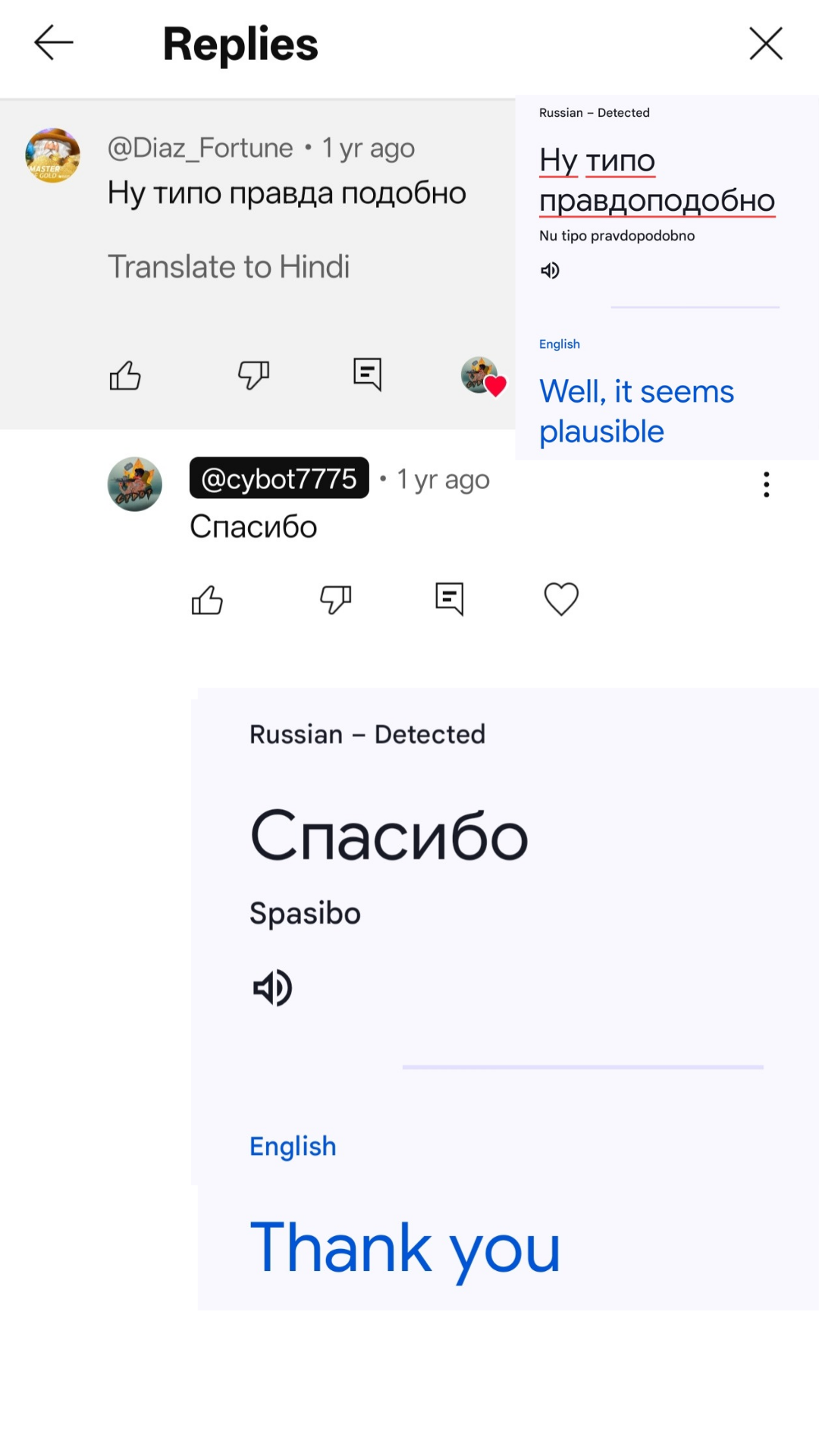This screenshot has height=1456, width=819.
Task: Translate Diaz_Fortune's comment to Hindi
Action: (228, 267)
